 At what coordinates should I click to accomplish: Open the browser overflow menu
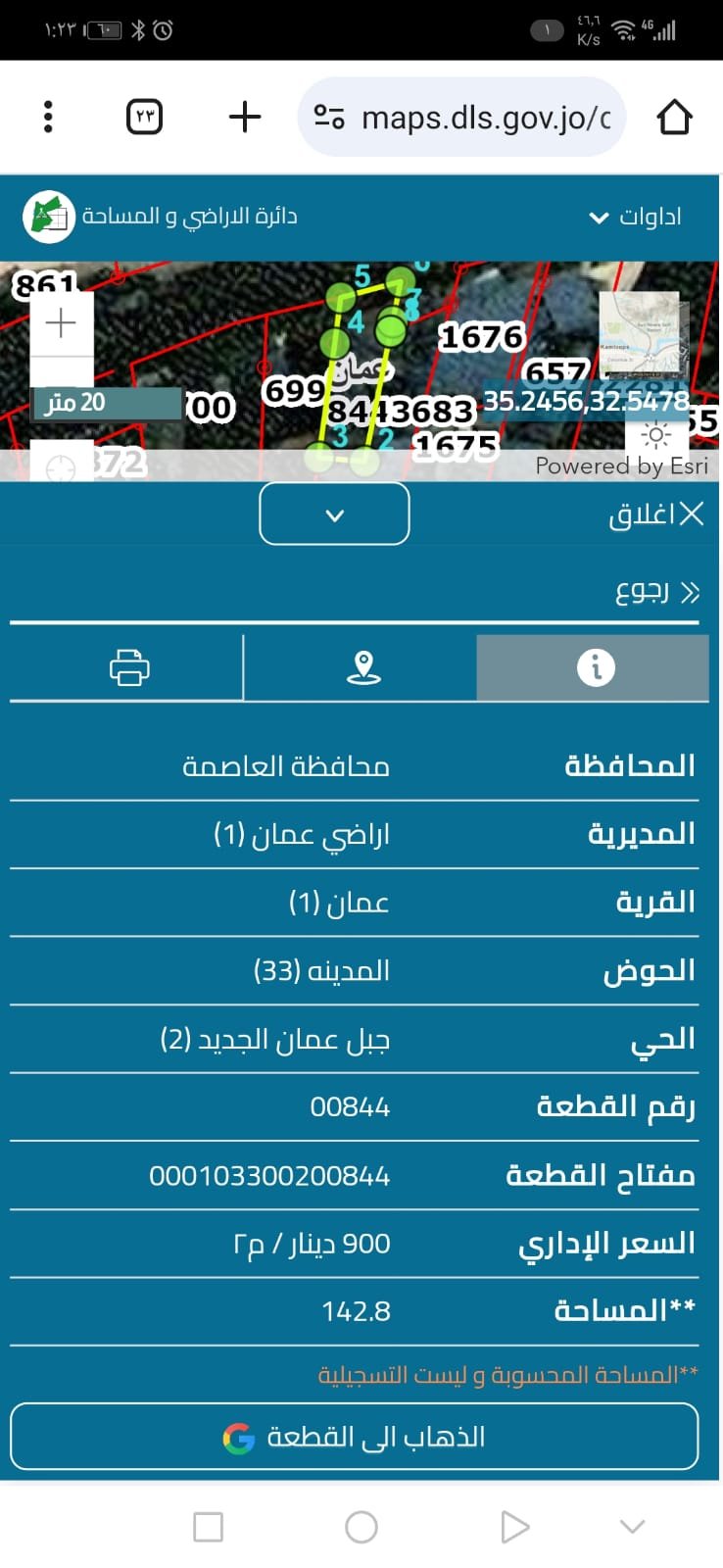pos(48,117)
